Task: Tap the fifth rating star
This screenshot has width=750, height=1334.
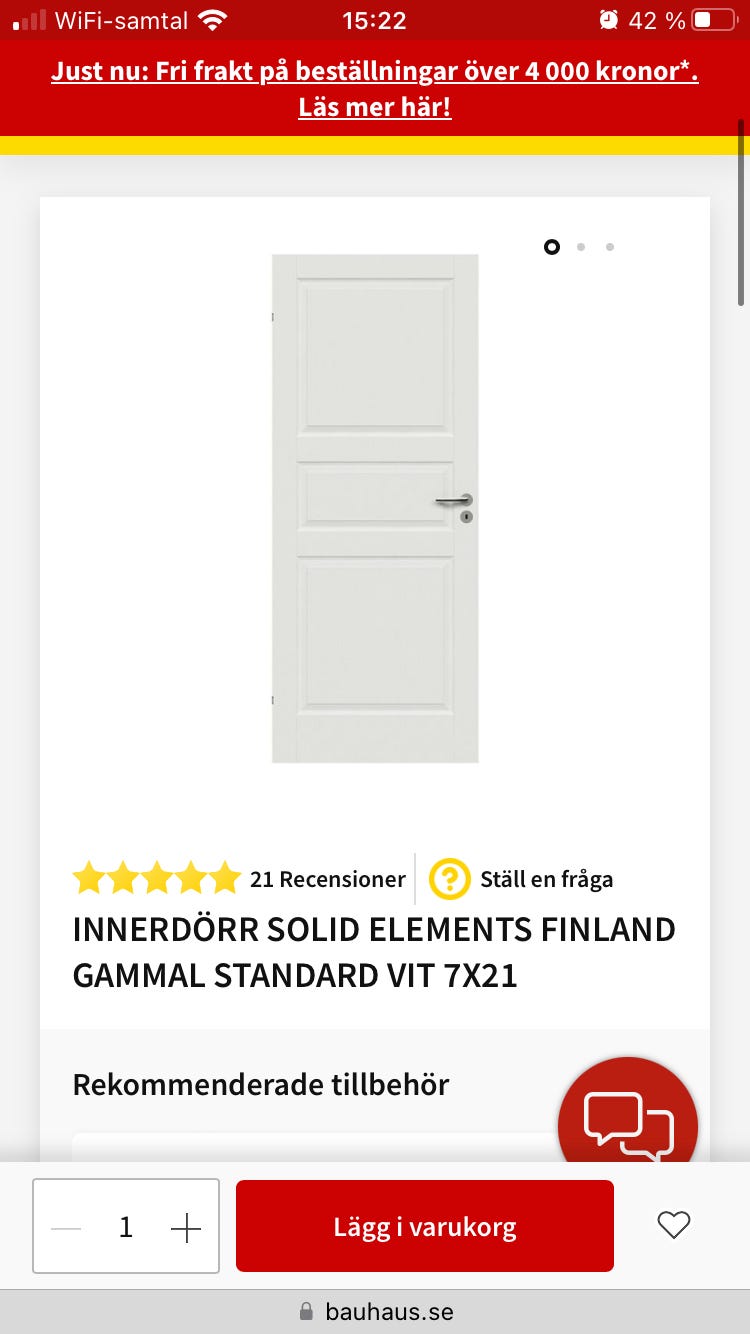Action: pyautogui.click(x=227, y=877)
